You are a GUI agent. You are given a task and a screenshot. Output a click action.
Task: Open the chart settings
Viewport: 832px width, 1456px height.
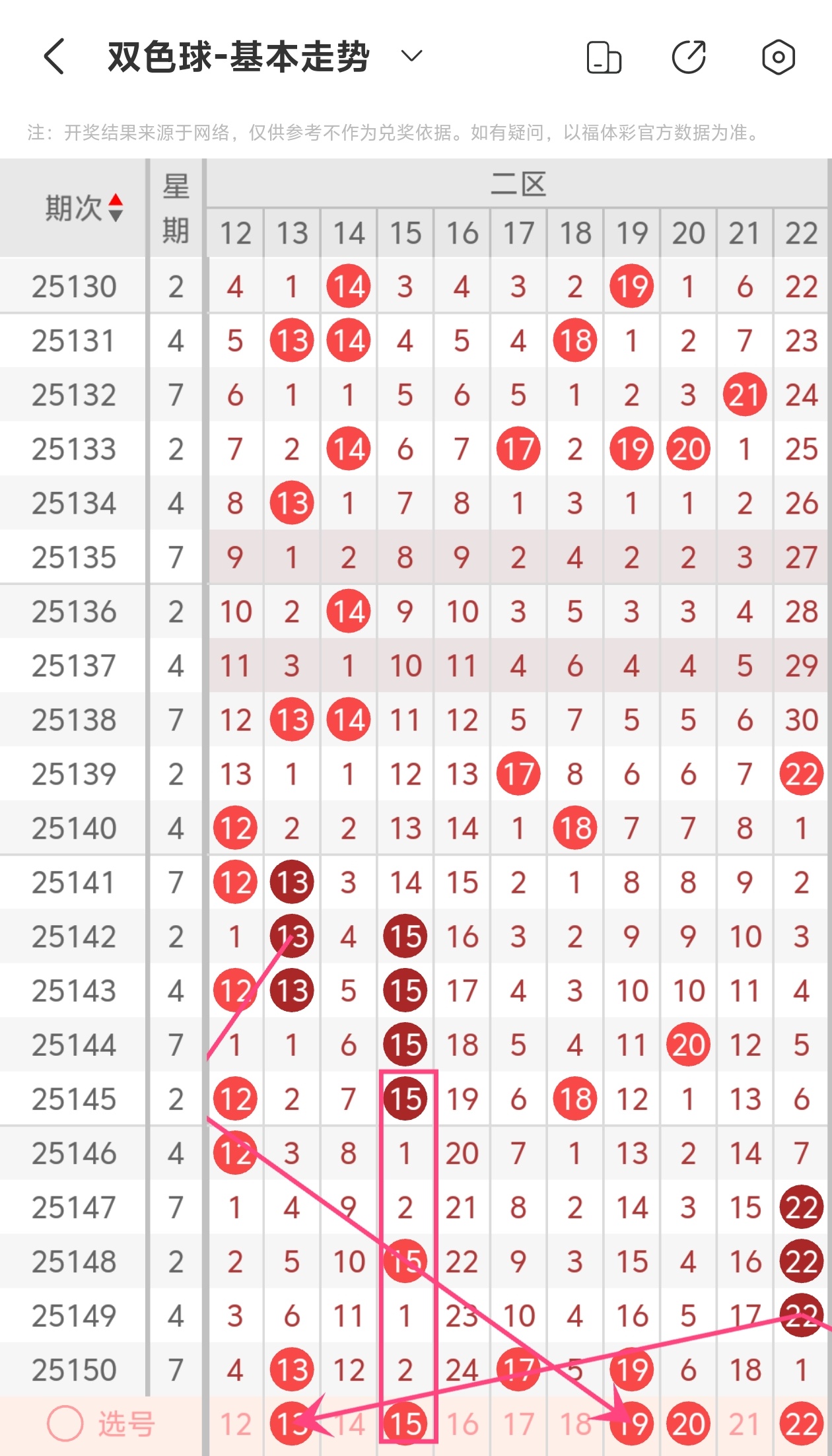(x=778, y=57)
